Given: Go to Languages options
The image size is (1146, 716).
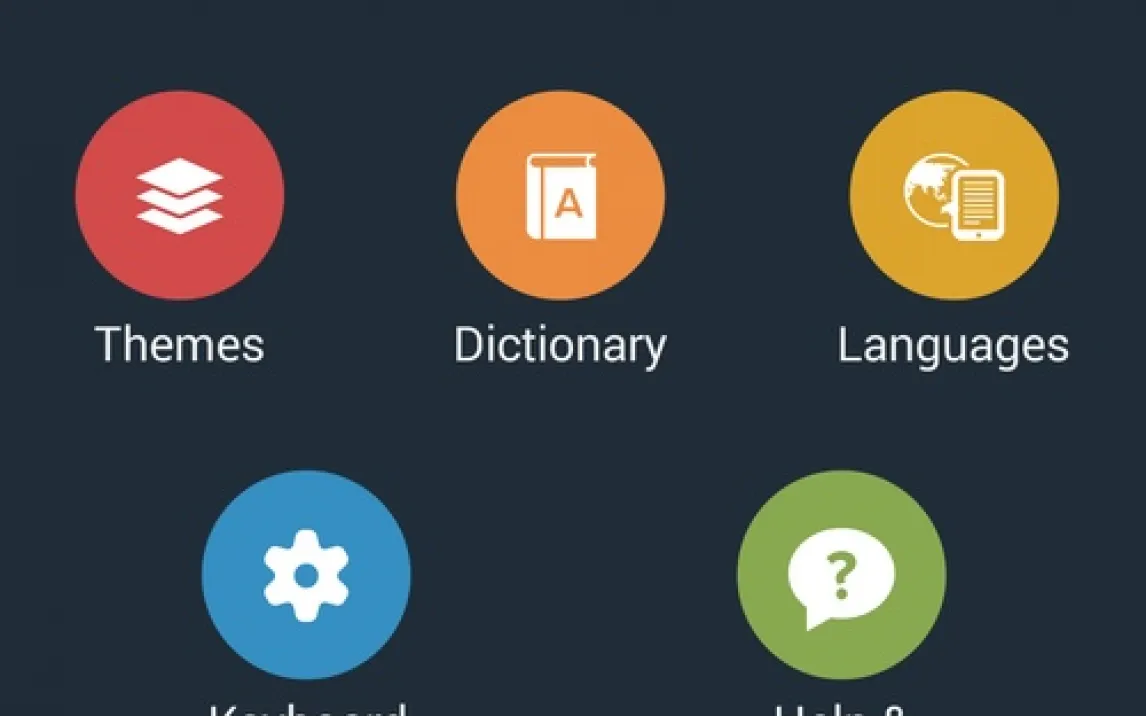Looking at the screenshot, I should [x=953, y=196].
